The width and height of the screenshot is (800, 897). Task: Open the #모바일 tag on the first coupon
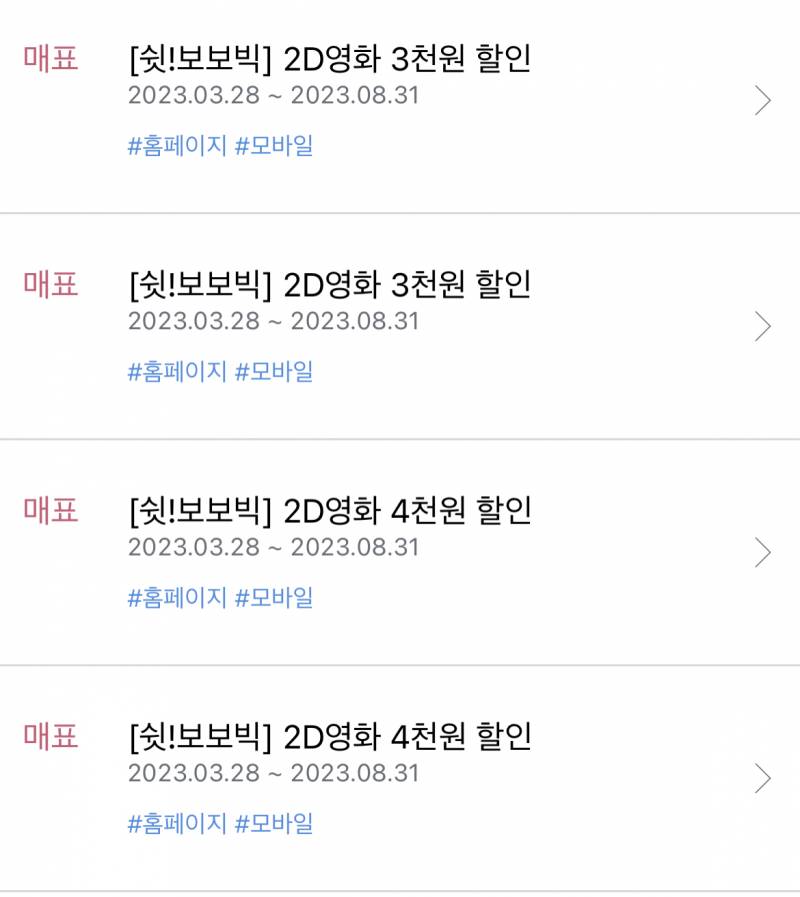(277, 147)
